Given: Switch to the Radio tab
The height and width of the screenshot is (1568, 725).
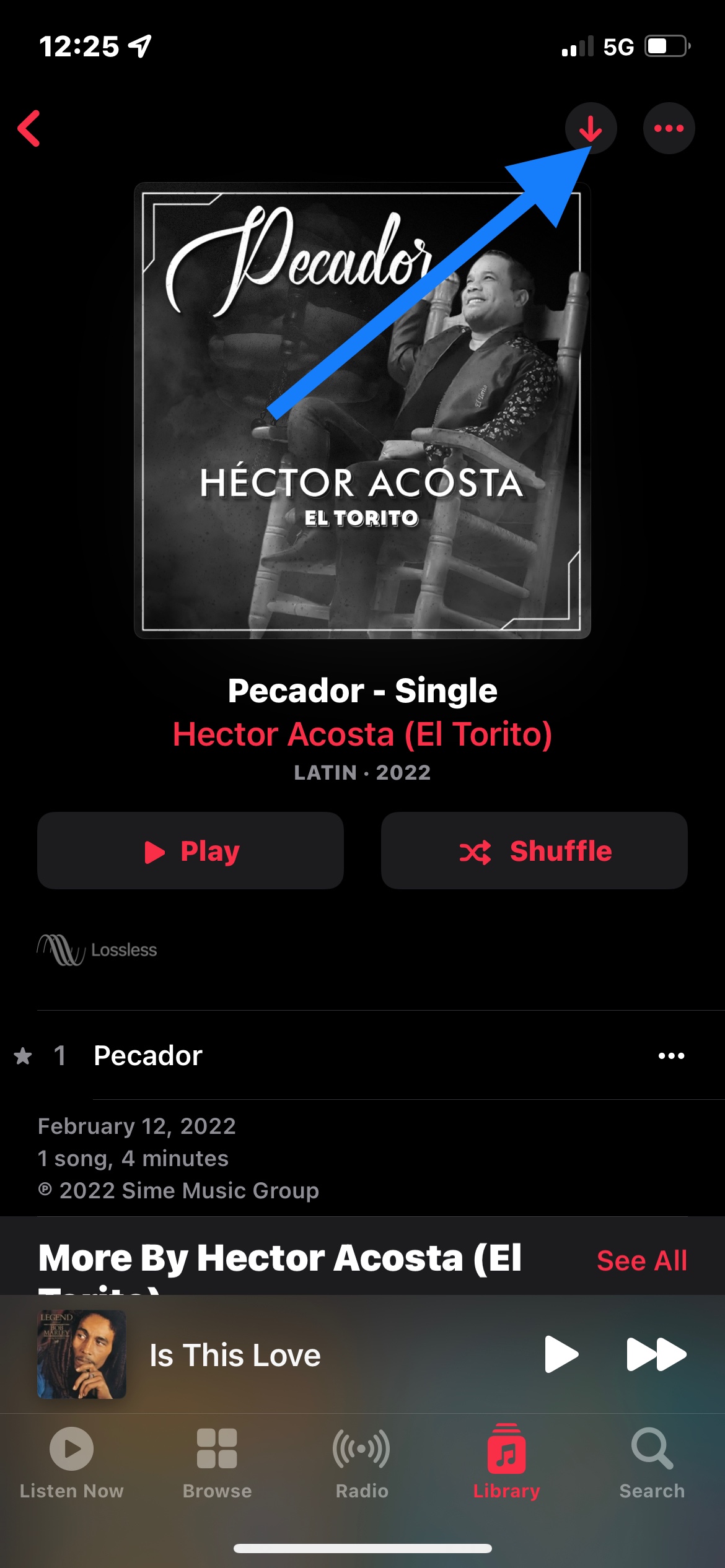Looking at the screenshot, I should (x=362, y=1464).
